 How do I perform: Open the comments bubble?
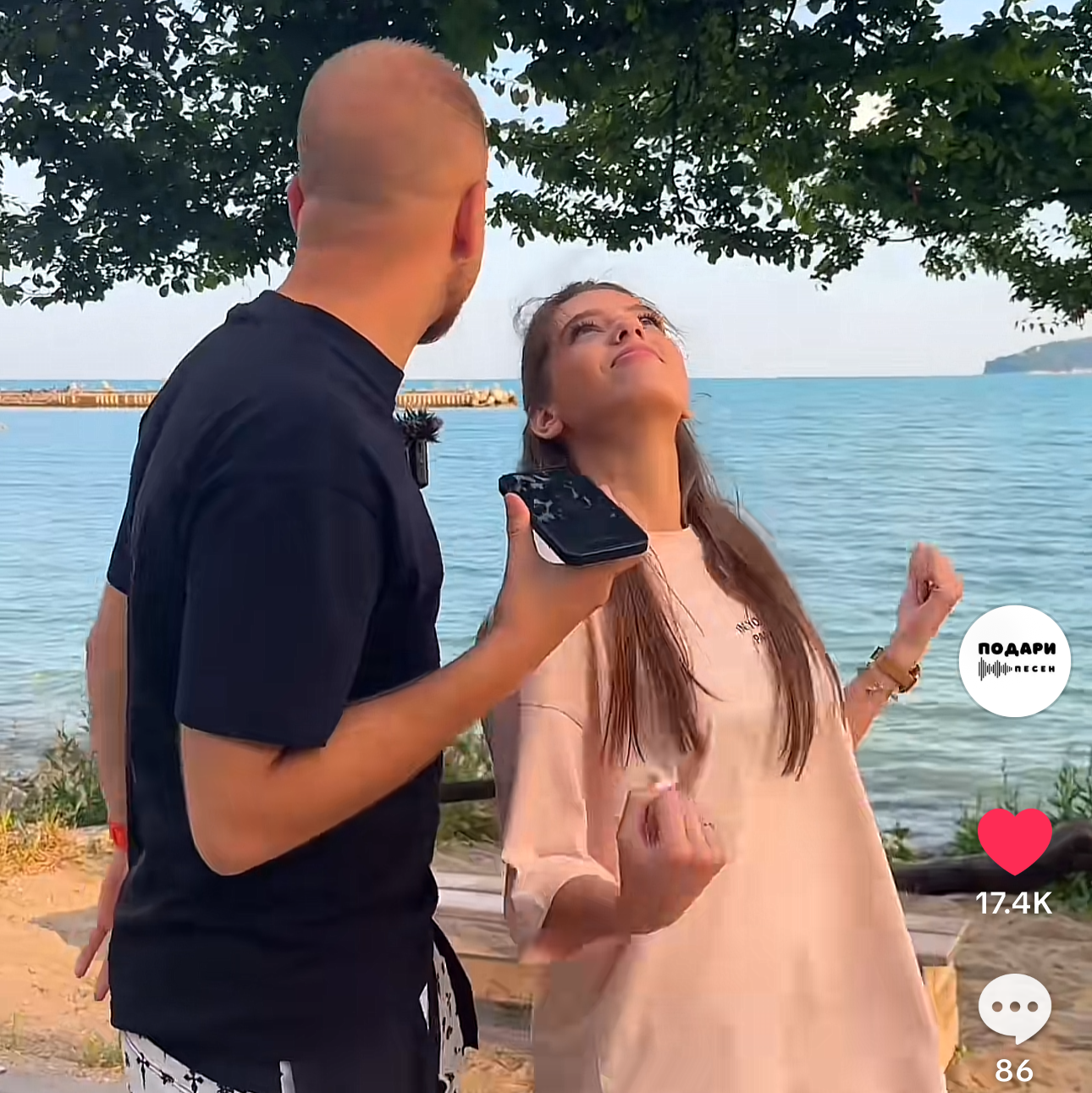[x=1014, y=1007]
